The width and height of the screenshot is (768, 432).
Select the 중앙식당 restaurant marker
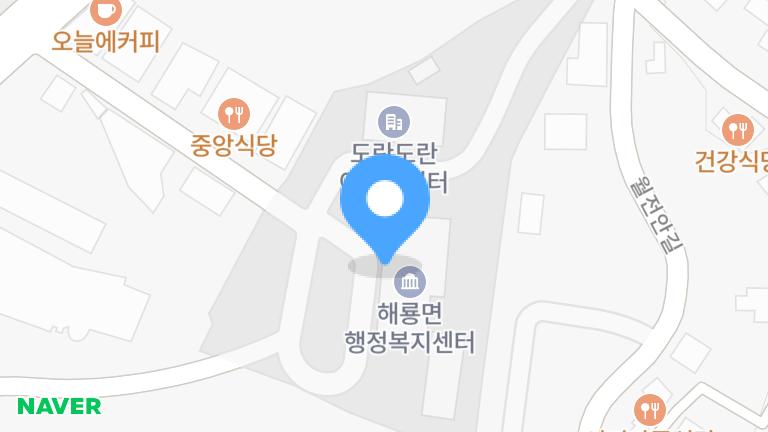point(233,113)
